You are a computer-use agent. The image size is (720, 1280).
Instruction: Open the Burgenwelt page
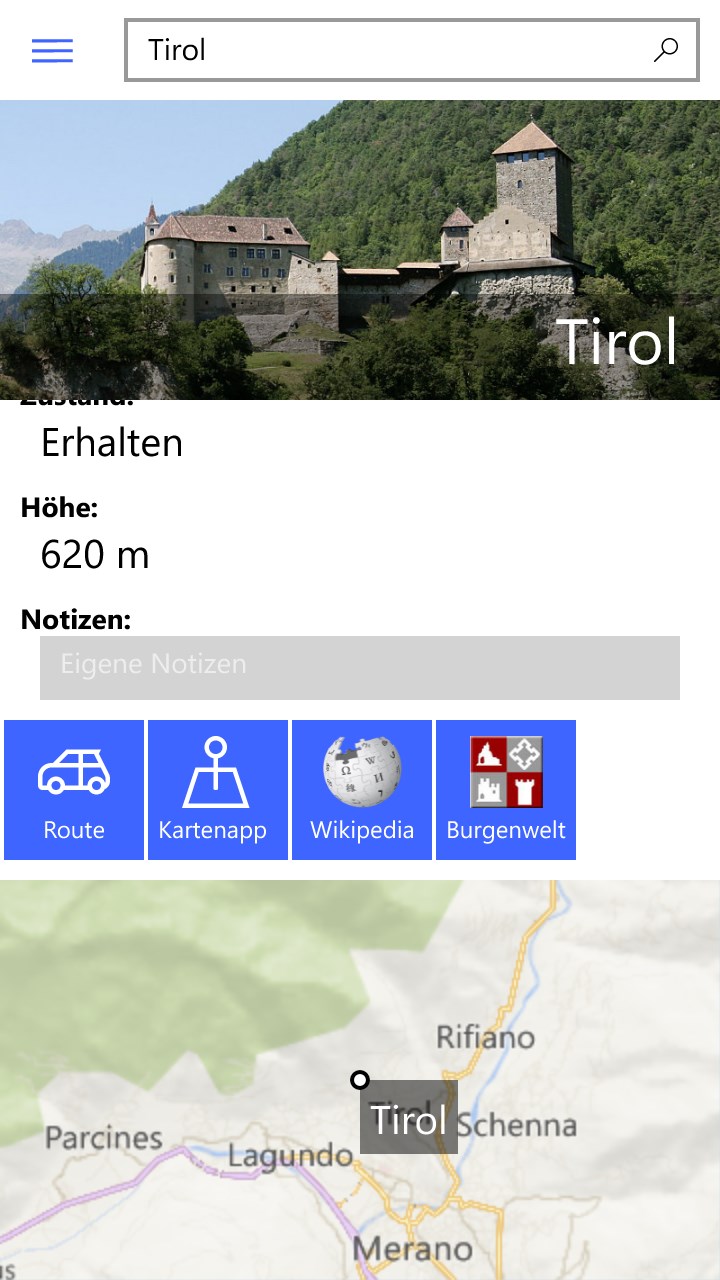[506, 790]
